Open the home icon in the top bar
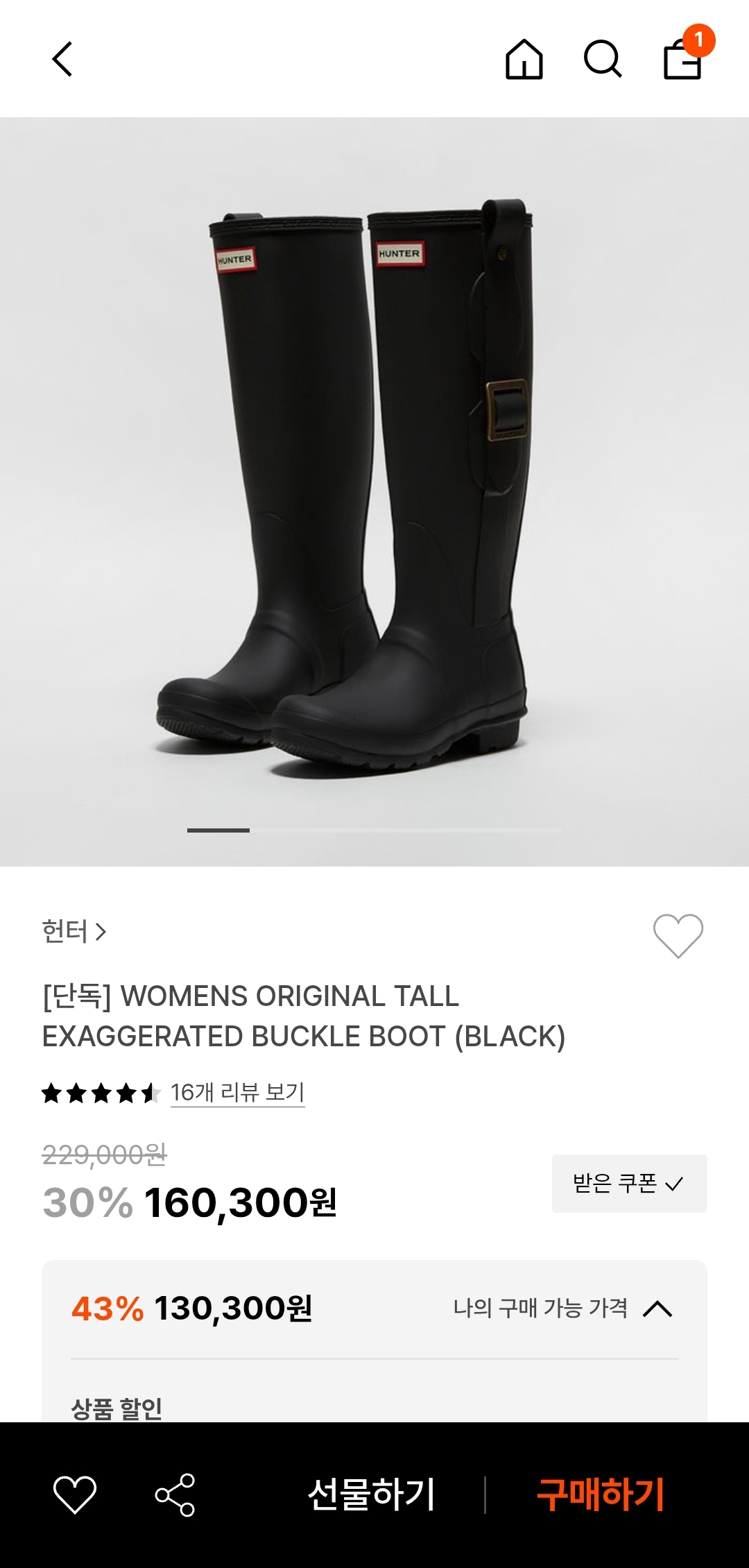Viewport: 749px width, 1568px height. point(524,59)
